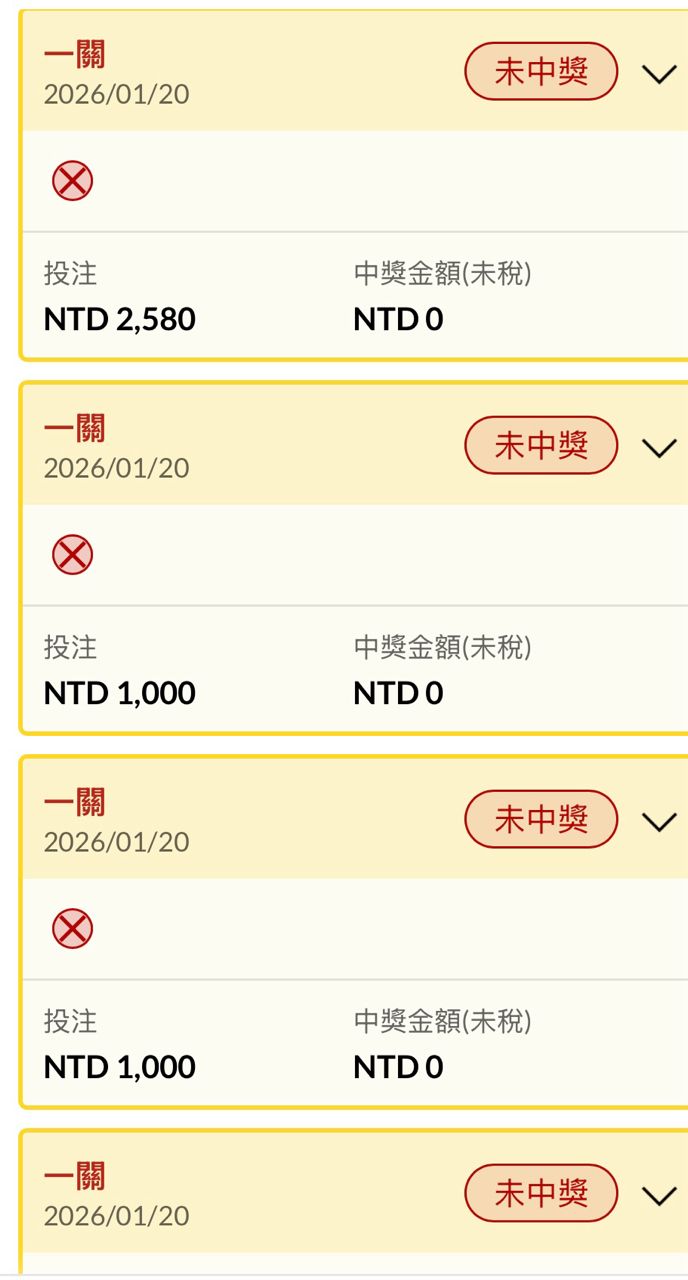Expand the NTD 2,580 bet record chevron
This screenshot has width=688, height=1280.
tap(659, 74)
